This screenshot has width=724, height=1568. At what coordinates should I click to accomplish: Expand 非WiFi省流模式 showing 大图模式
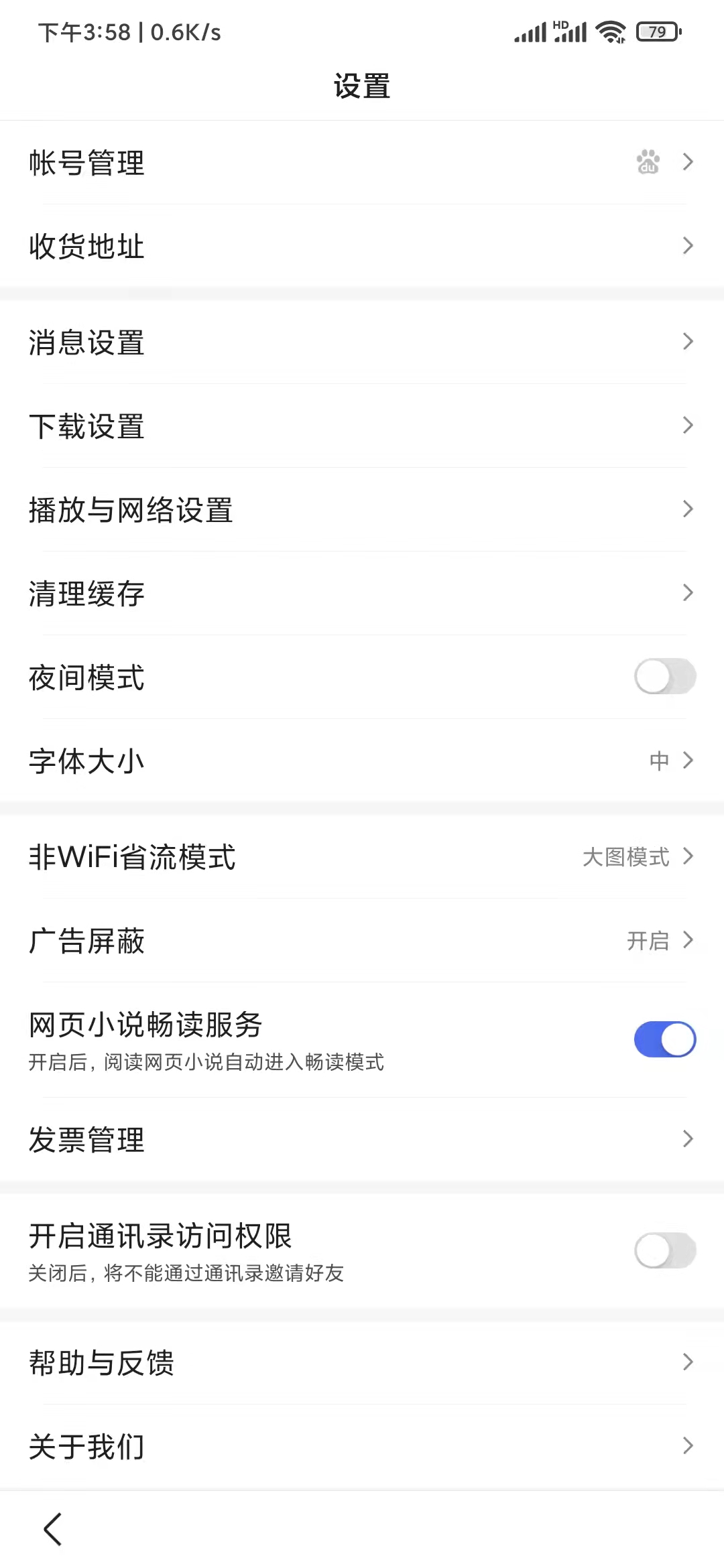pos(362,857)
